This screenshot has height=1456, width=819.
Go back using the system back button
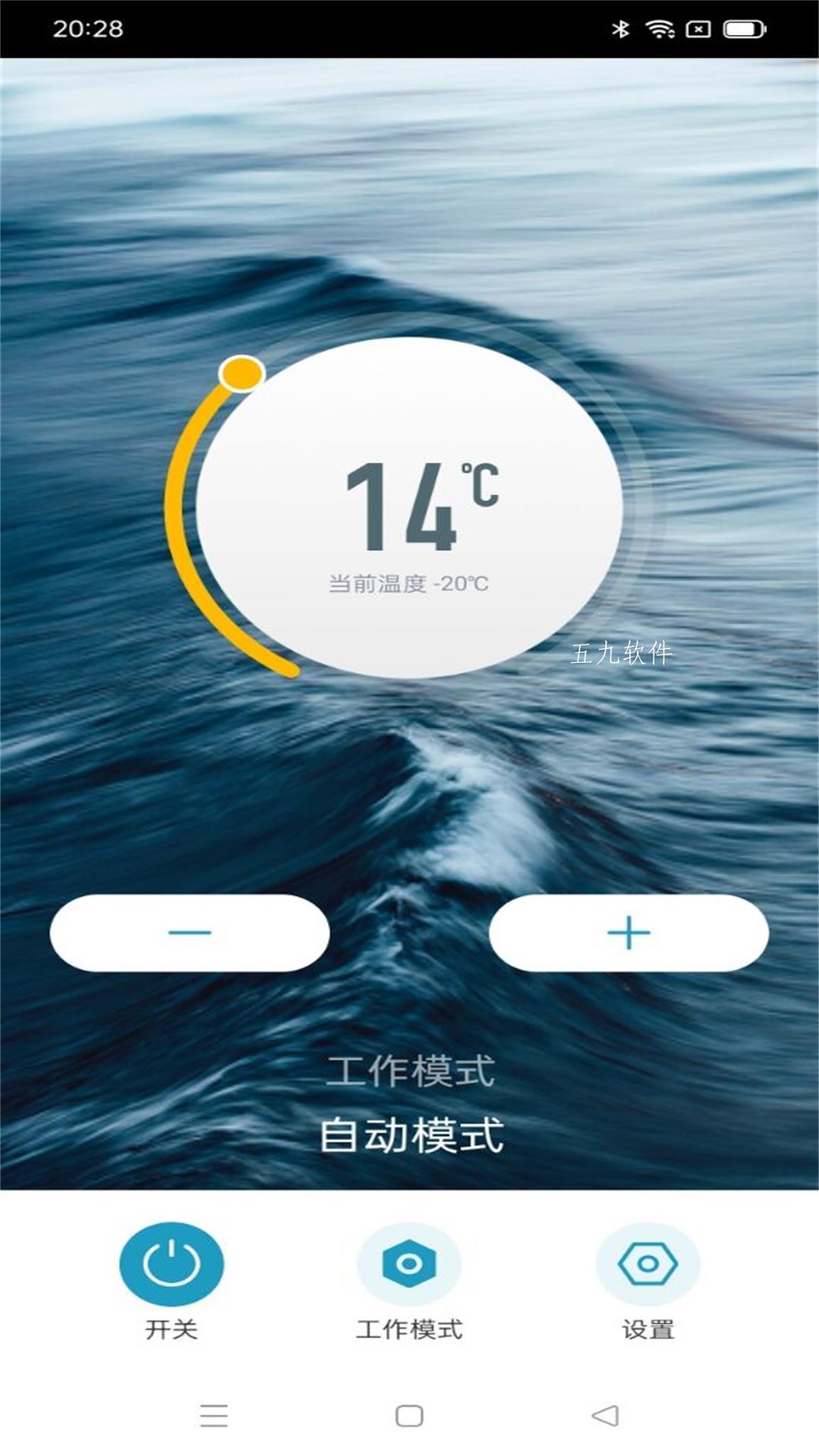point(605,1415)
